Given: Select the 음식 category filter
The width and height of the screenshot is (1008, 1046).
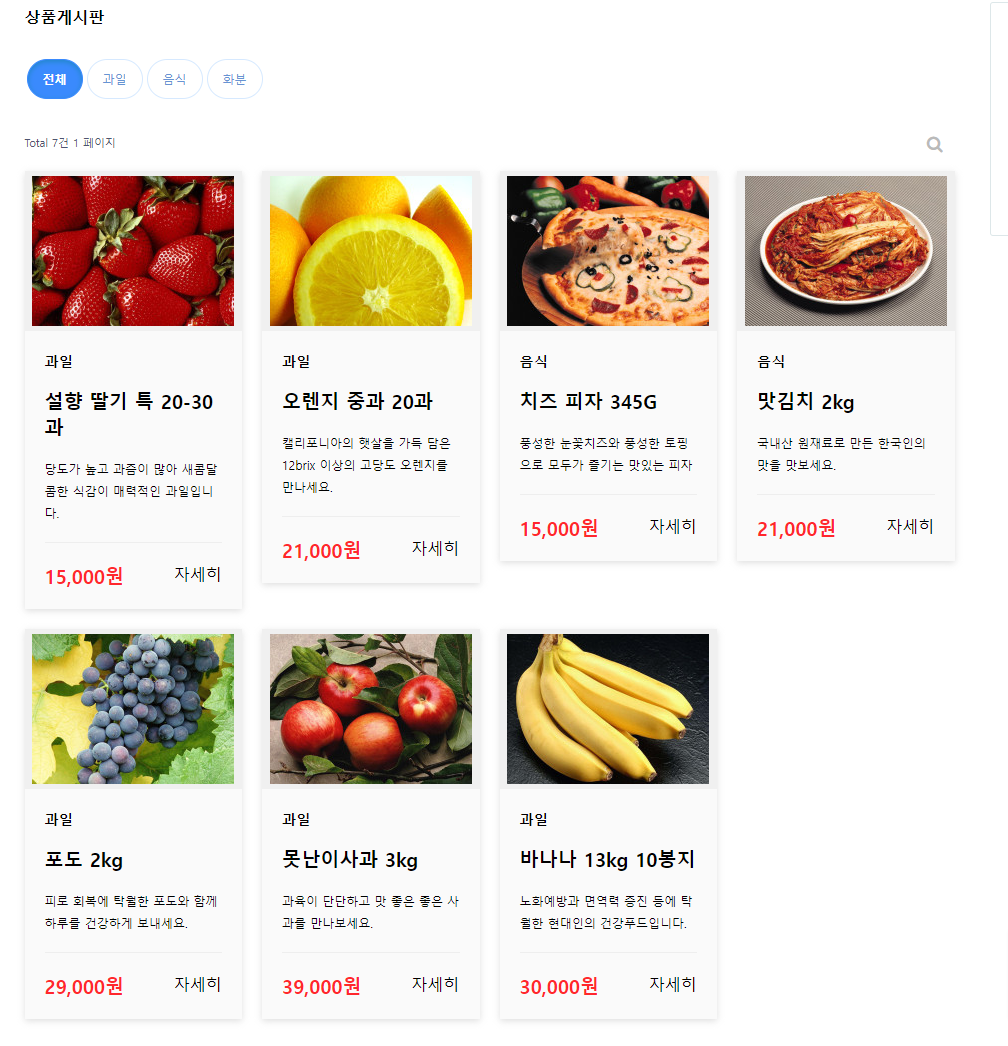Looking at the screenshot, I should pyautogui.click(x=174, y=79).
